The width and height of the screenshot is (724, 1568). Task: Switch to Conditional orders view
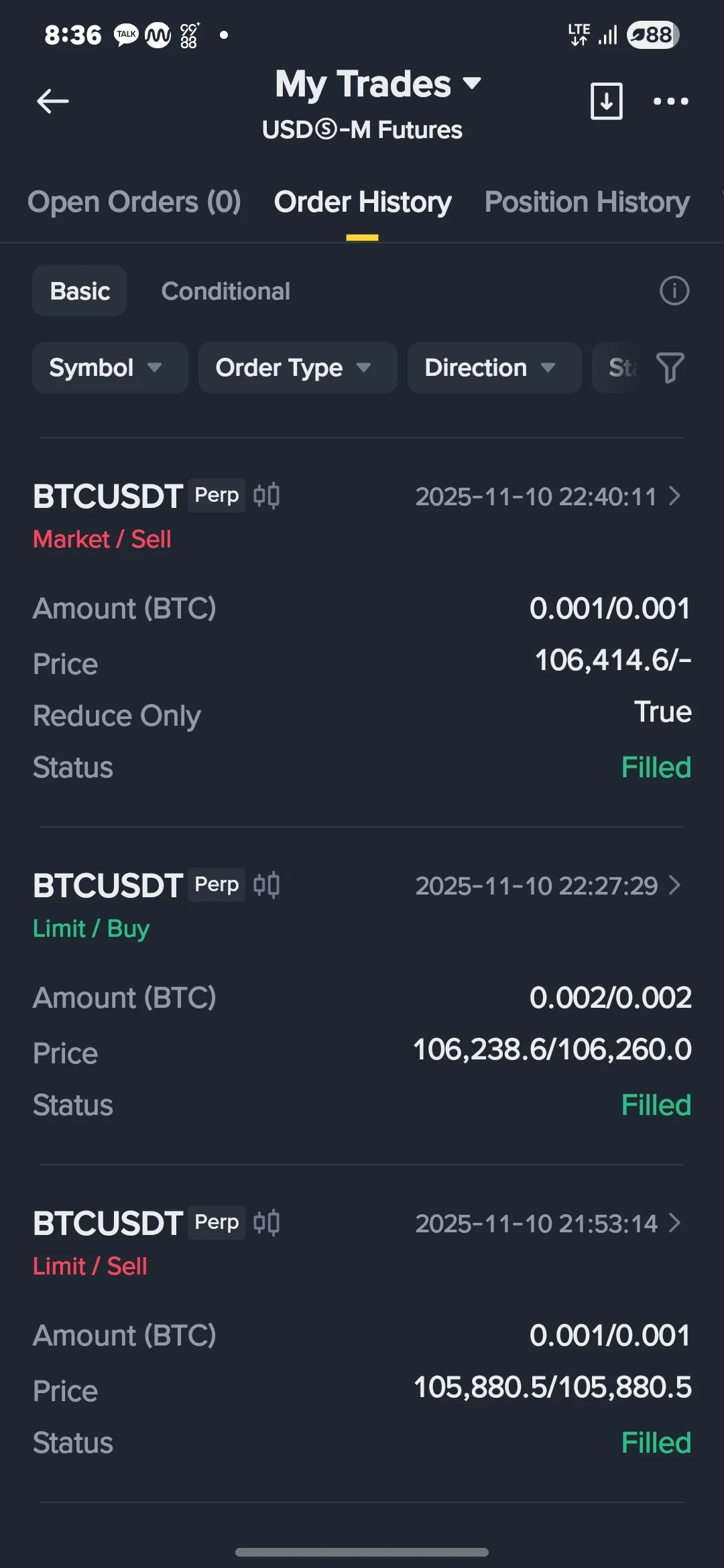pyautogui.click(x=225, y=290)
